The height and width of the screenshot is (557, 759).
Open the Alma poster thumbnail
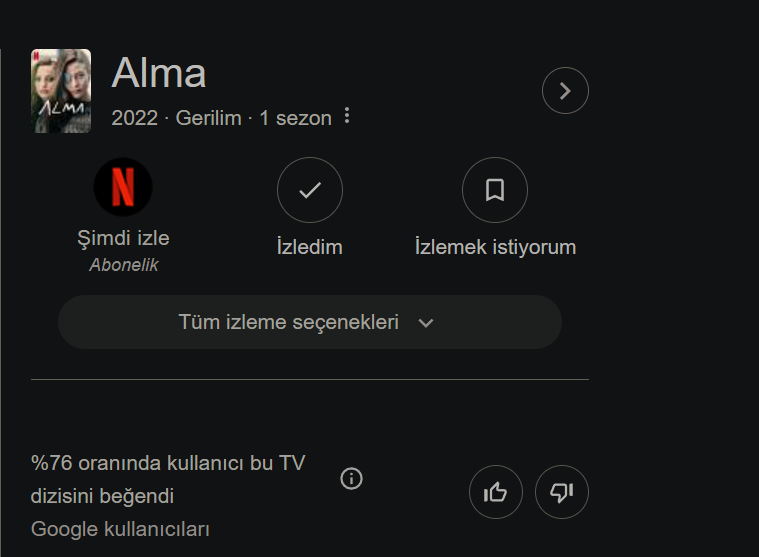click(x=61, y=91)
